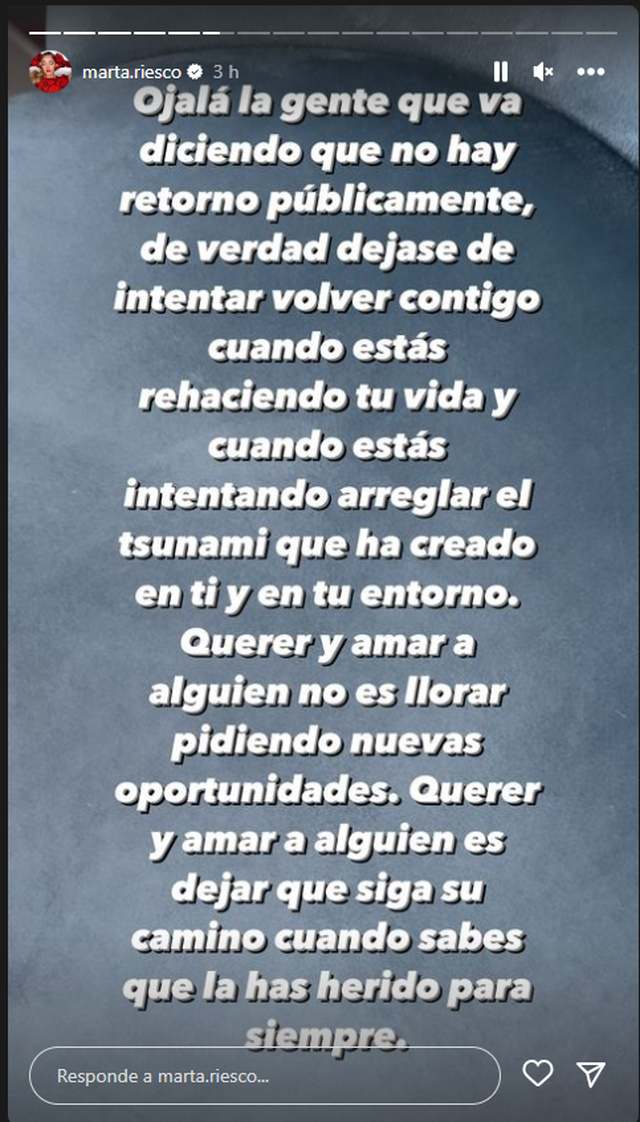The width and height of the screenshot is (640, 1122).
Task: Like this story with the heart
Action: click(x=538, y=1074)
